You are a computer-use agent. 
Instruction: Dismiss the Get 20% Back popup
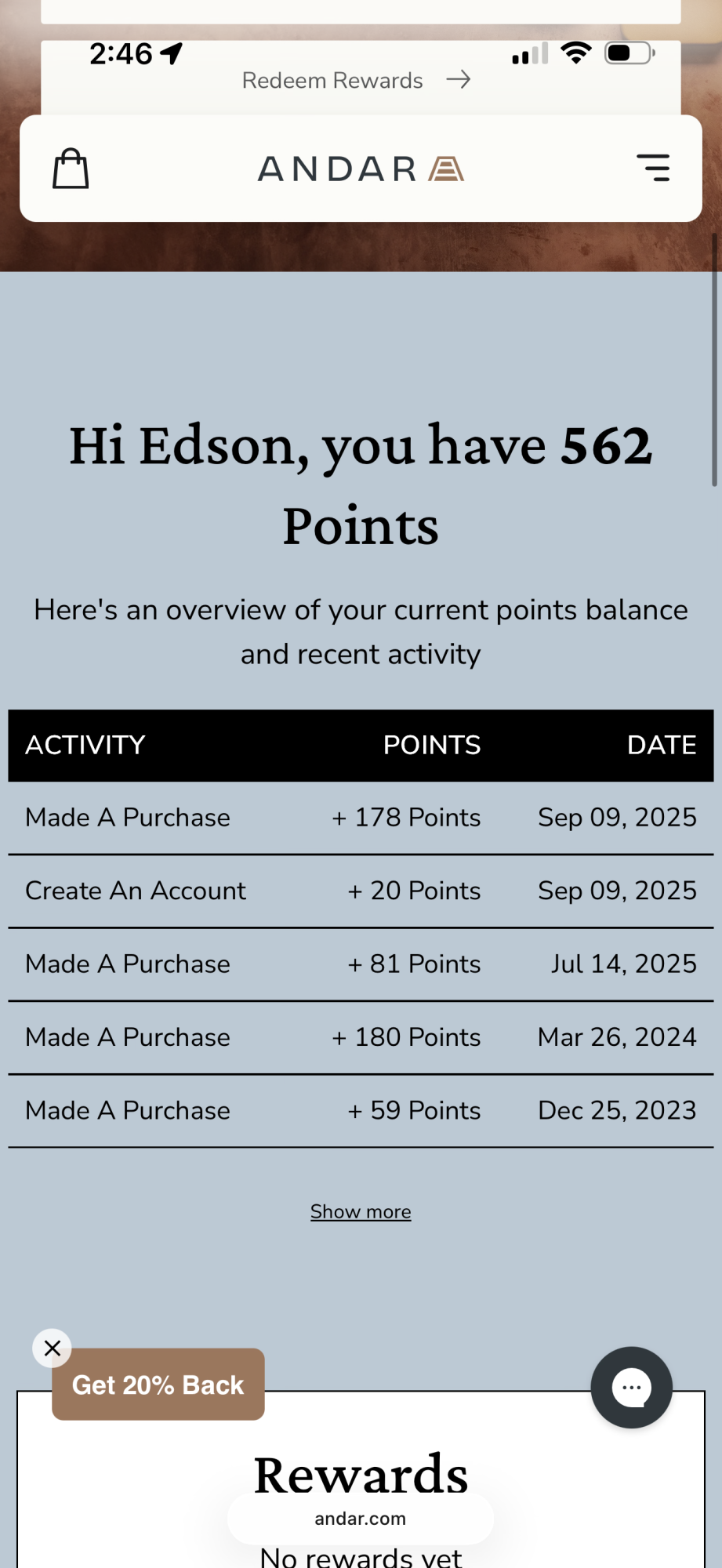pos(53,1348)
